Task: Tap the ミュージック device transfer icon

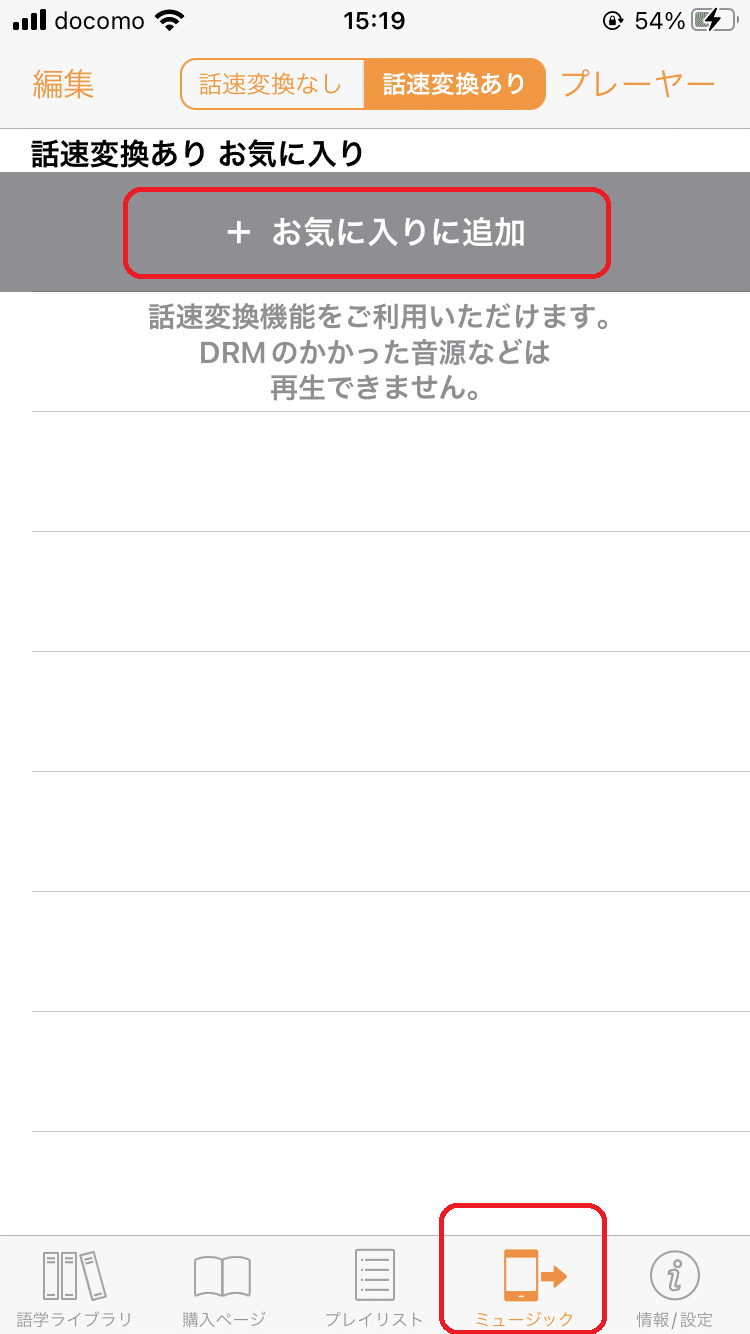Action: 523,1270
